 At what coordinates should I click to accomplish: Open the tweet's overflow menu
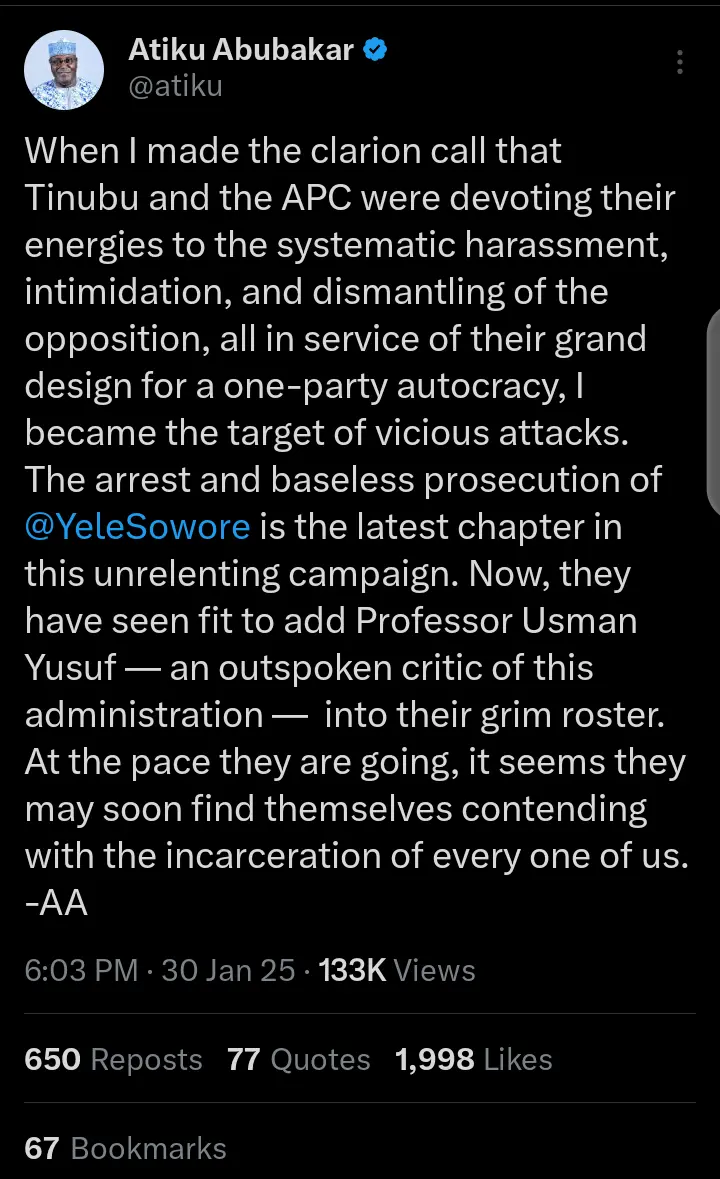click(680, 62)
